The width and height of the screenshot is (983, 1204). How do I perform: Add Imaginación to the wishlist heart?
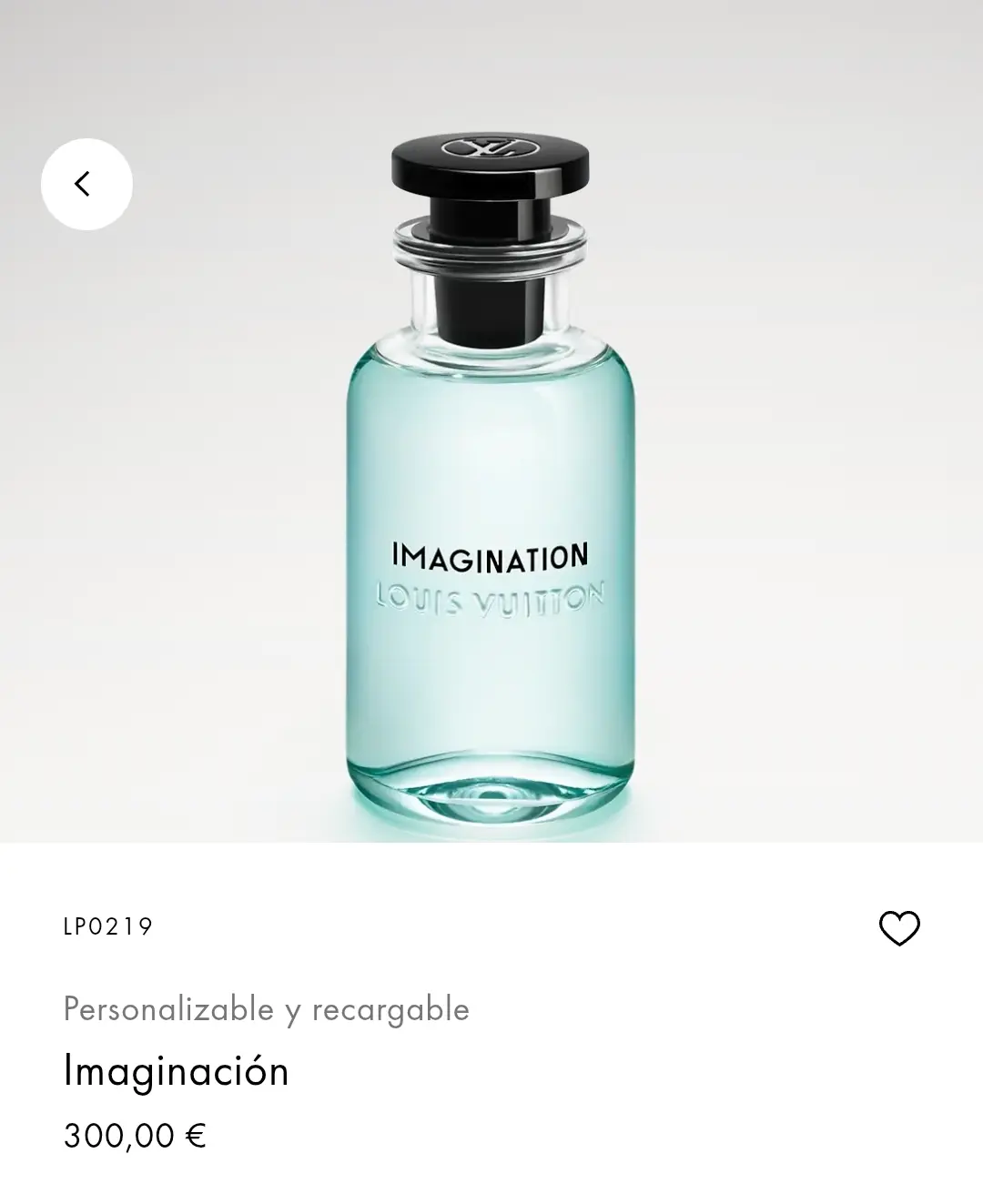click(x=899, y=928)
